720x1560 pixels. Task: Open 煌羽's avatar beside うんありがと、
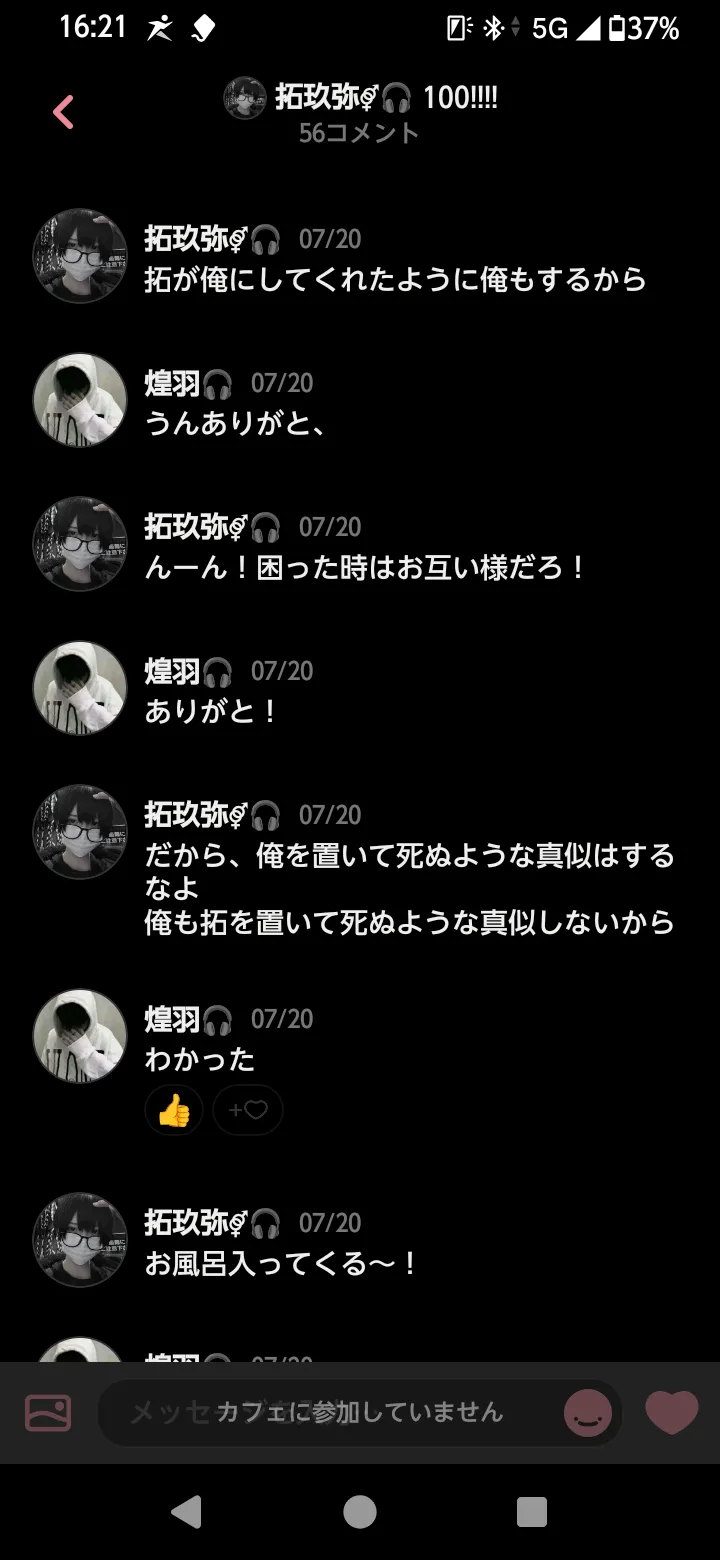80,400
